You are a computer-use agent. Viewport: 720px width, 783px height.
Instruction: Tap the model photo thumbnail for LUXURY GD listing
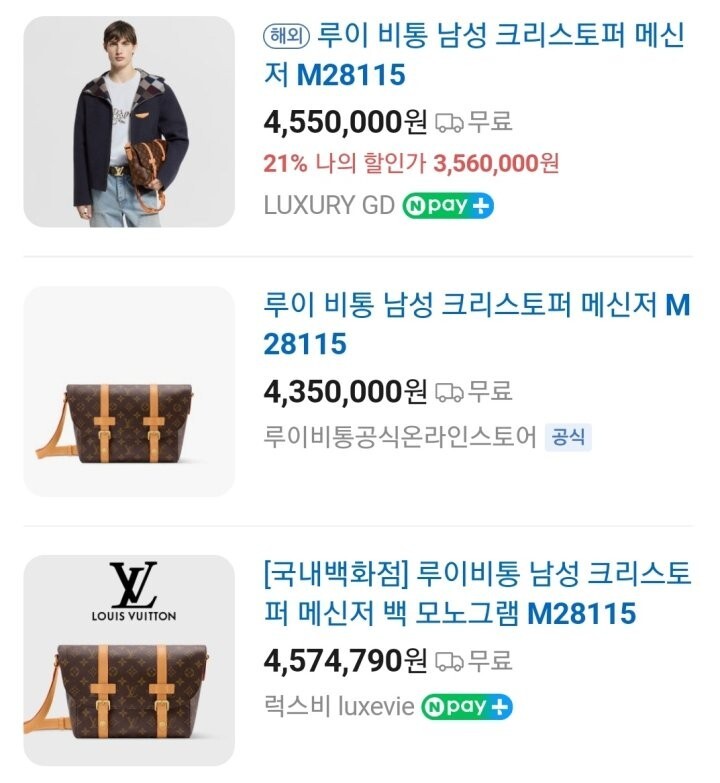[x=128, y=121]
